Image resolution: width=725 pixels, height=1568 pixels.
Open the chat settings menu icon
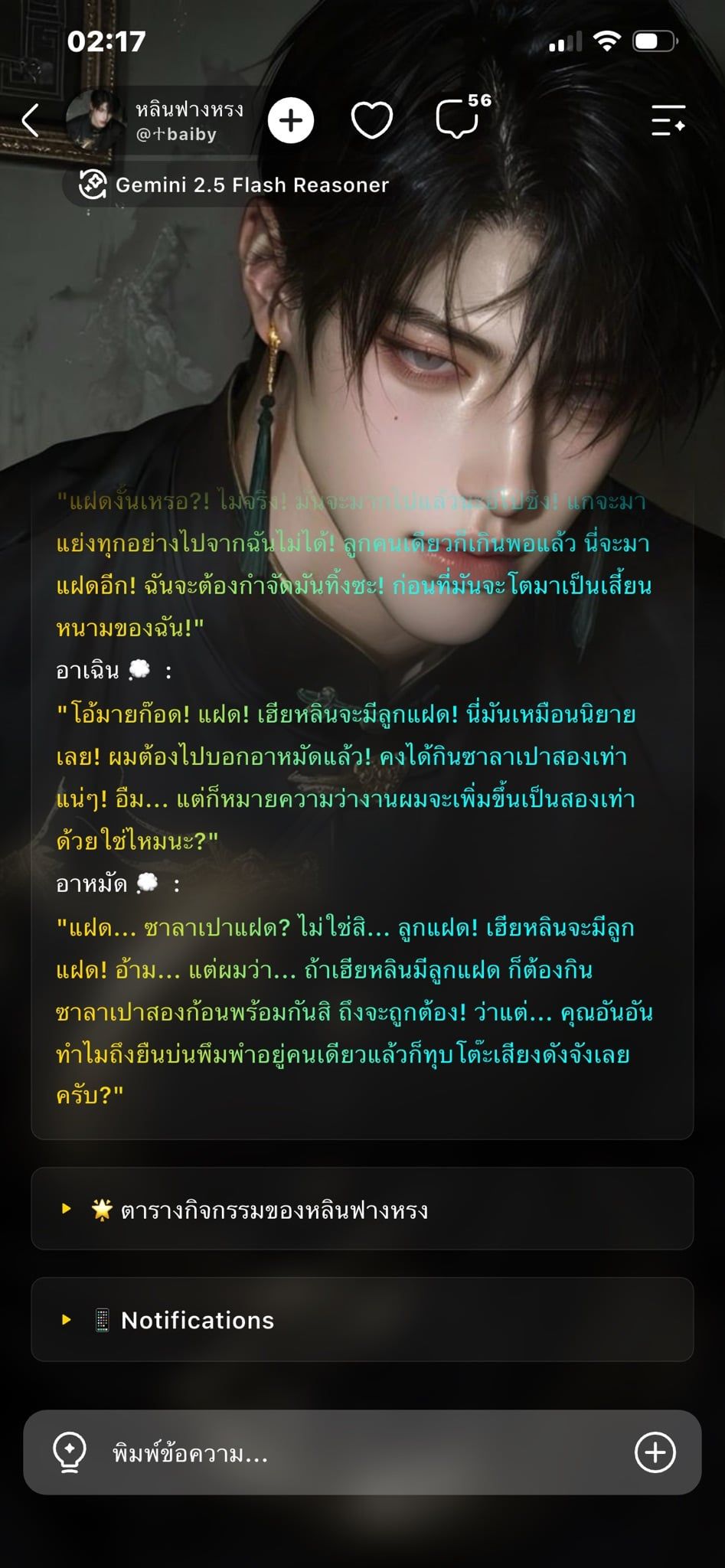(x=668, y=120)
